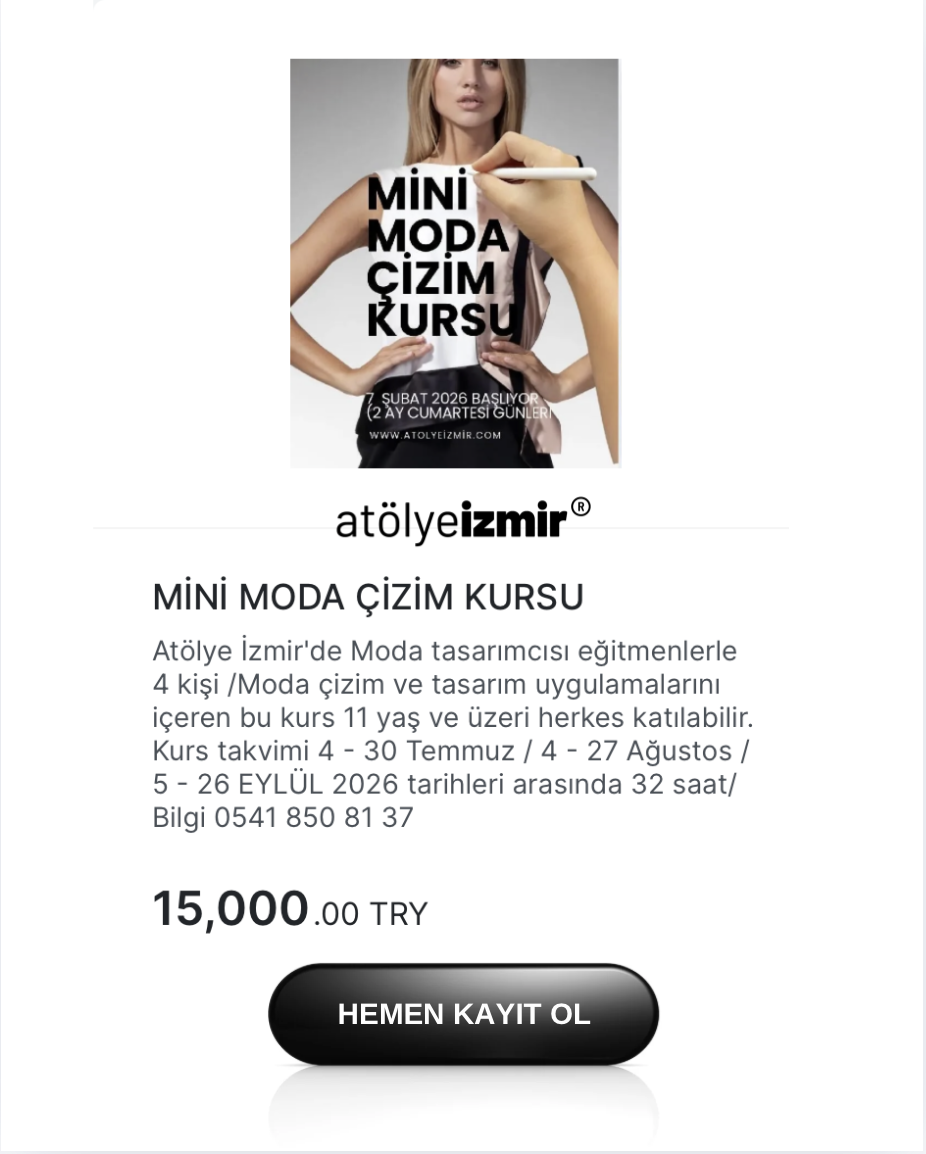Tap the HEMEN KAYIT OL button

[x=463, y=1014]
